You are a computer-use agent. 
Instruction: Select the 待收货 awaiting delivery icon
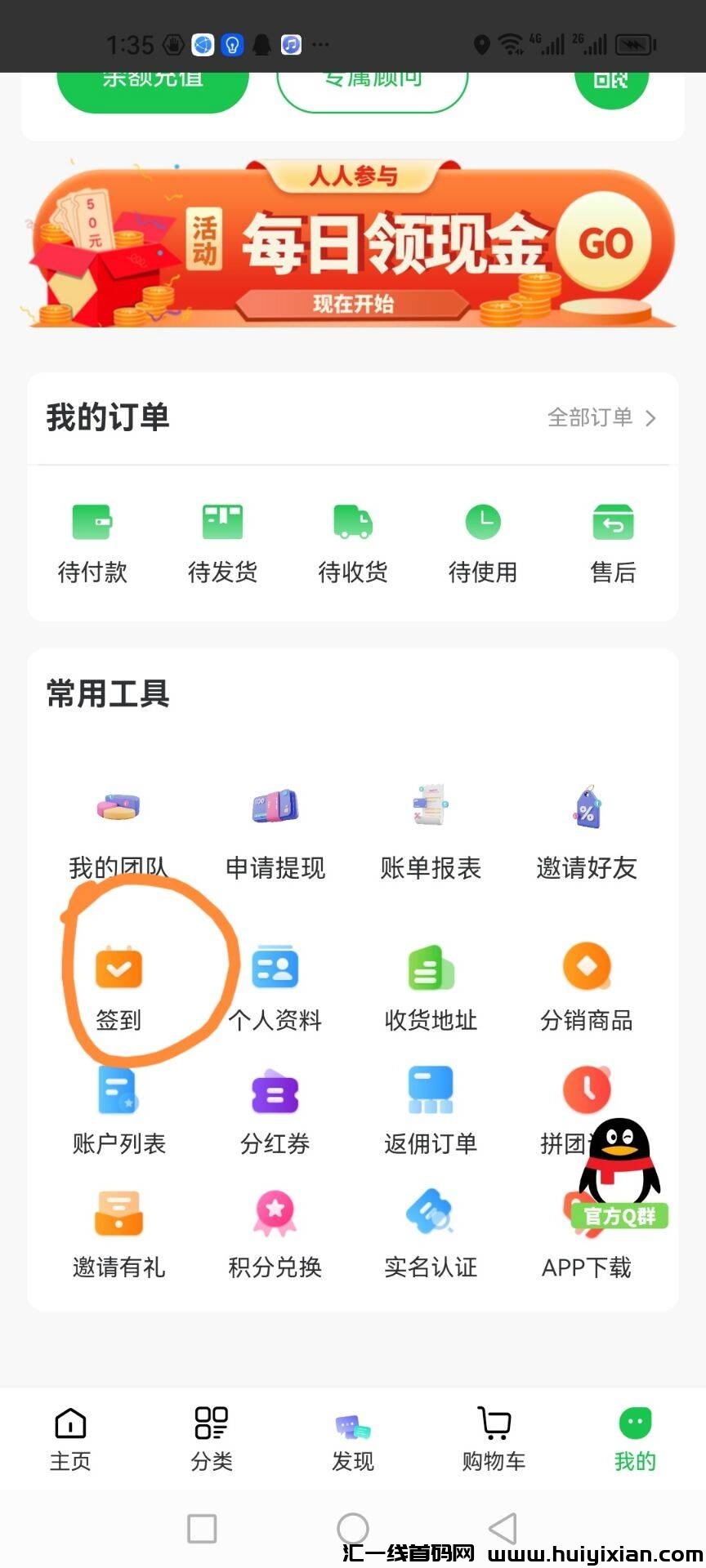pos(352,539)
